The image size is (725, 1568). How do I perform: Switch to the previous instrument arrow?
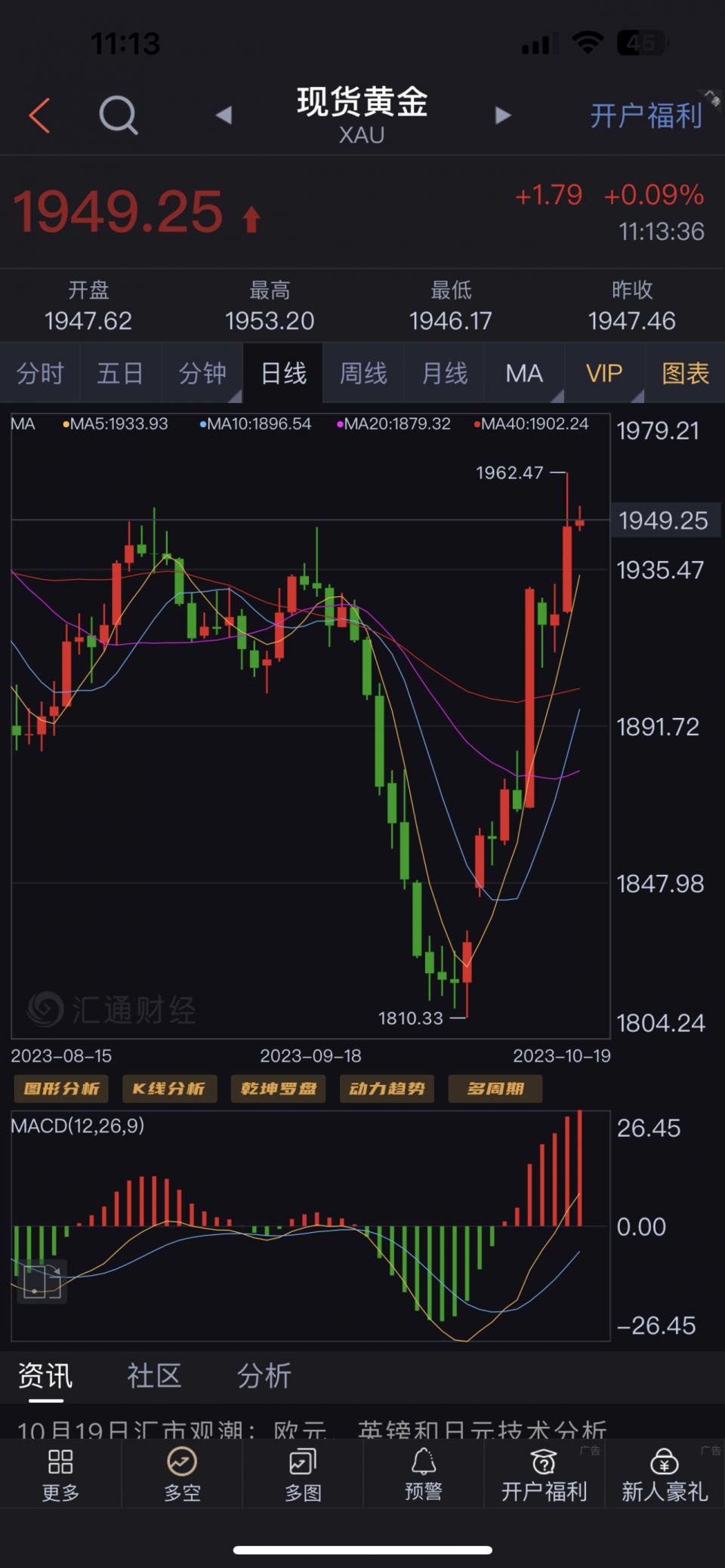pyautogui.click(x=224, y=116)
